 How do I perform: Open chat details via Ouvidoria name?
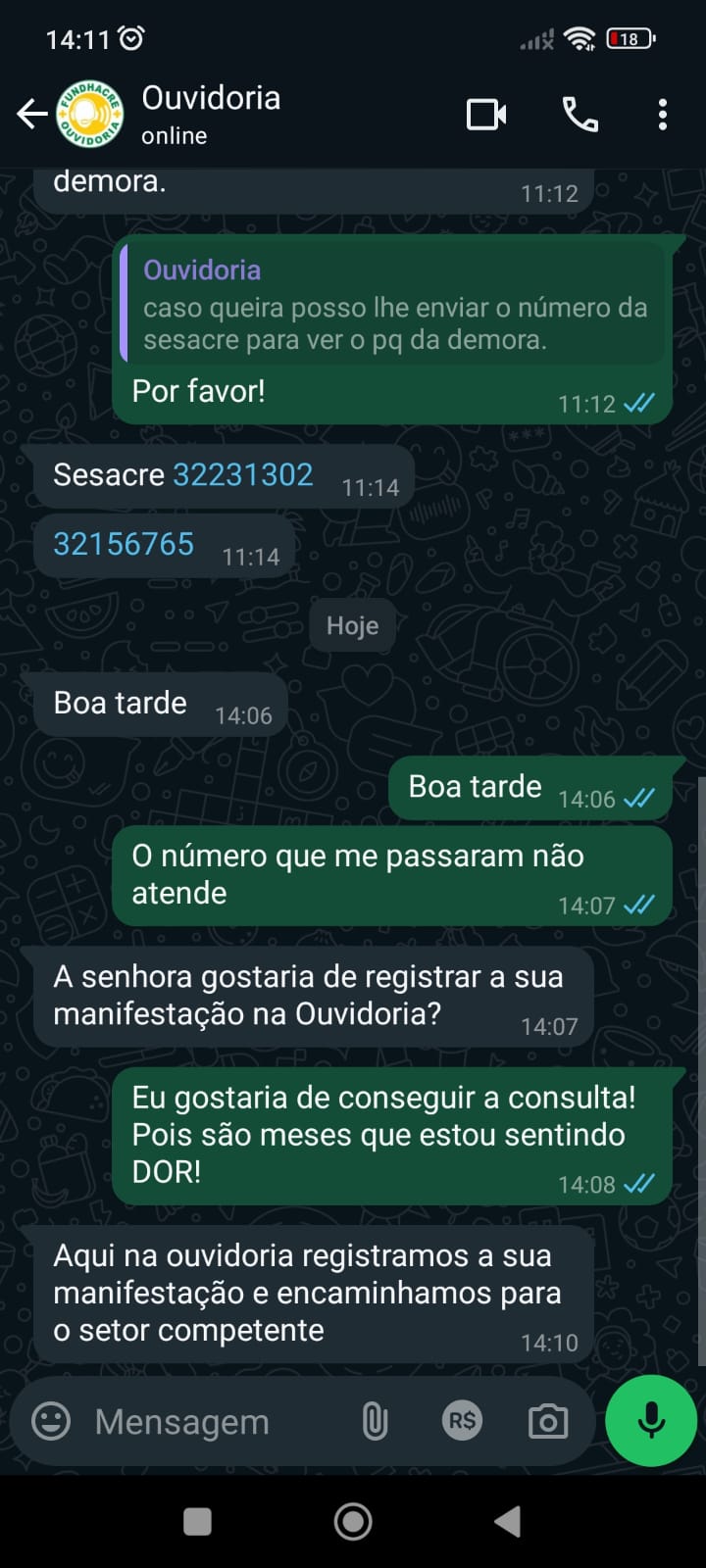coord(211,98)
